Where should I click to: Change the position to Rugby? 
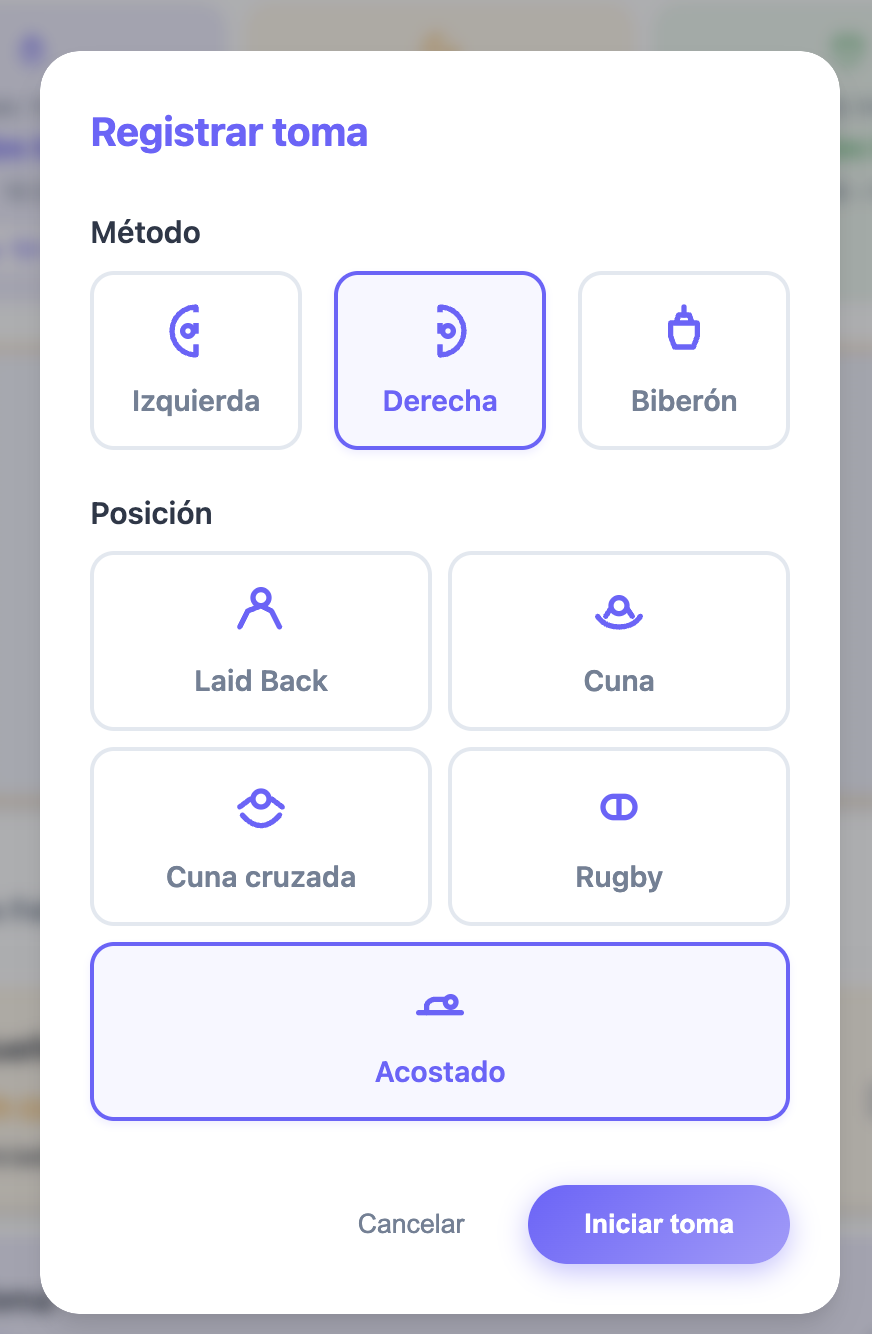(618, 836)
